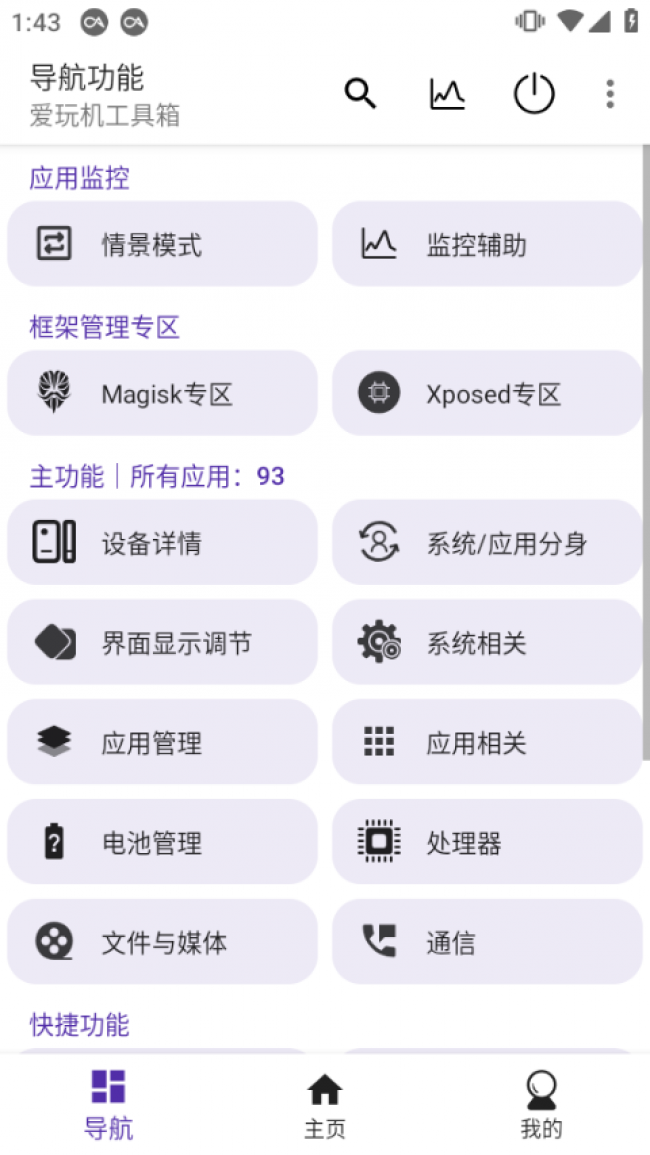Open 情景模式
The width and height of the screenshot is (650, 1155).
point(163,244)
